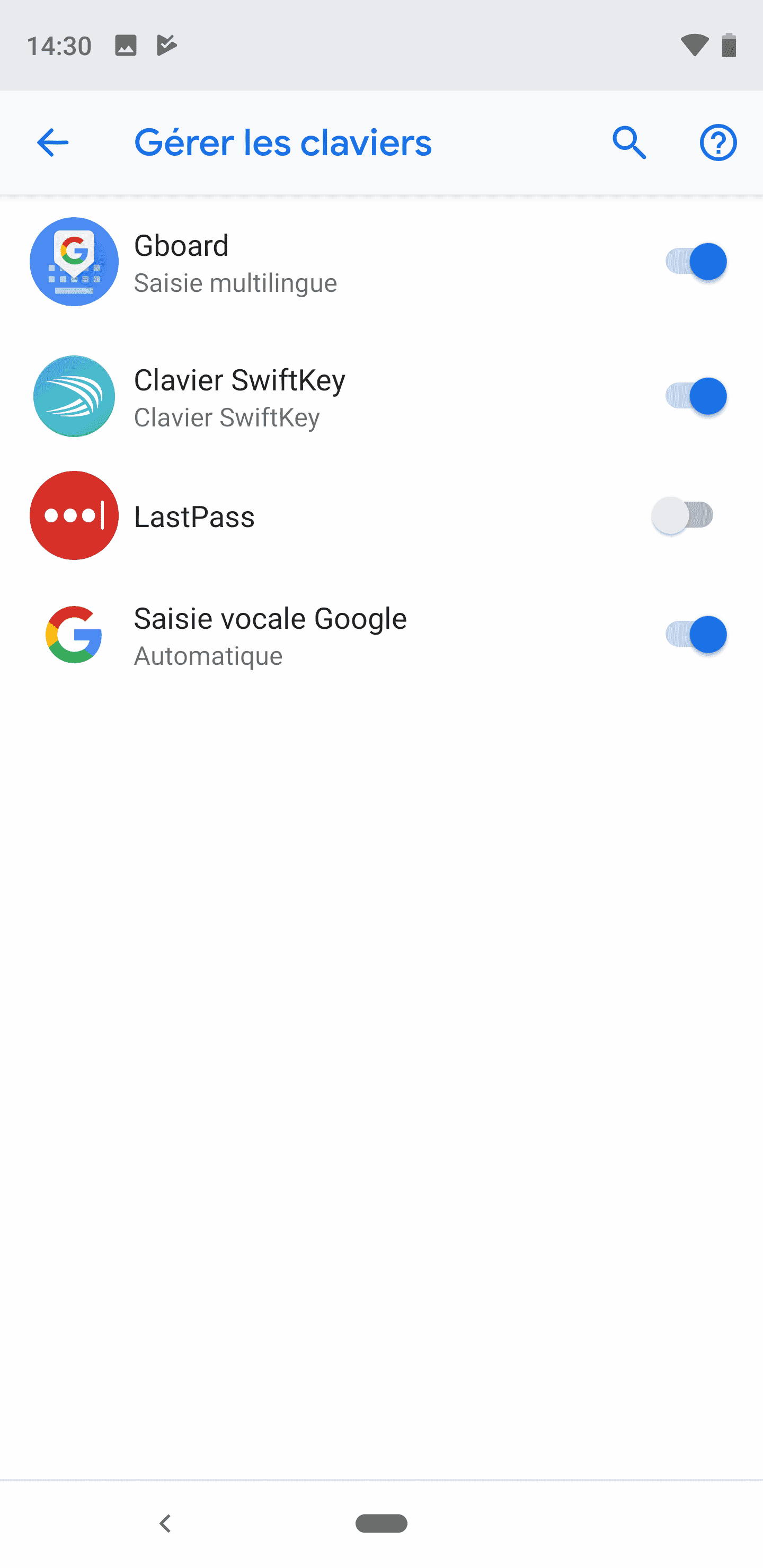Open the help icon
Screen dimensions: 763x1568
pyautogui.click(x=718, y=143)
